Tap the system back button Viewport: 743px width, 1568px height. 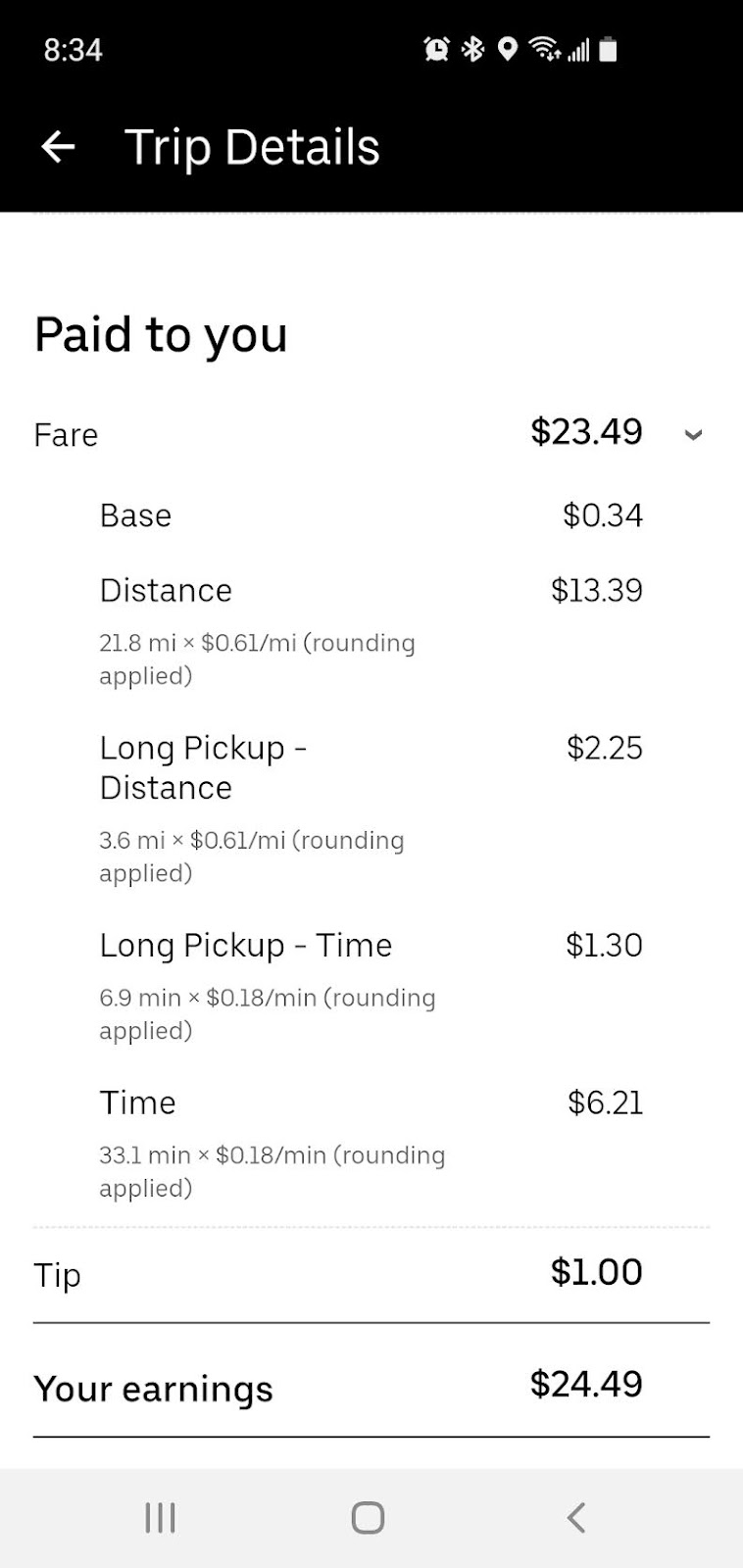pyautogui.click(x=576, y=1517)
